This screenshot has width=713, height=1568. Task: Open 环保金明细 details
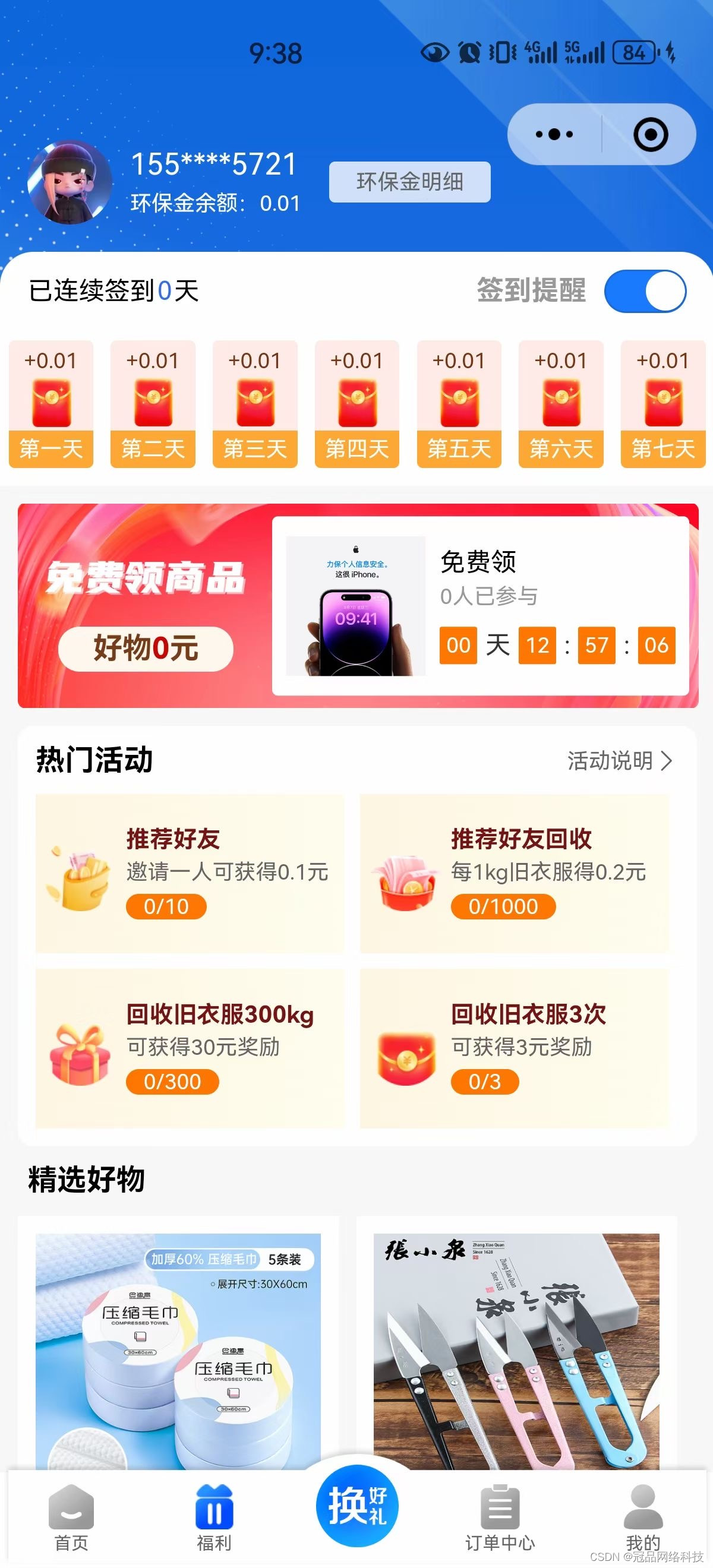coord(409,181)
